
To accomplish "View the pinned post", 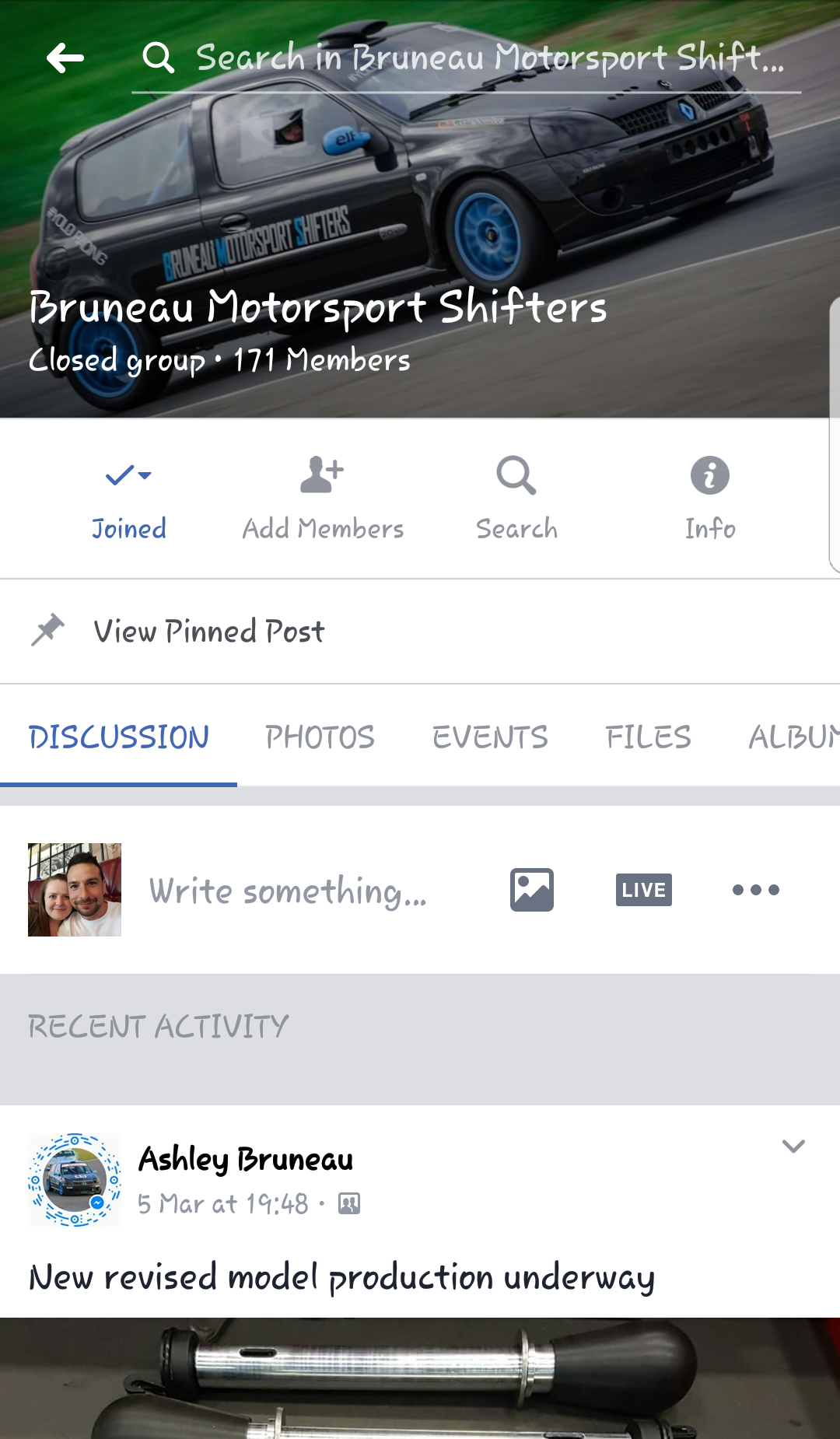I will (208, 631).
